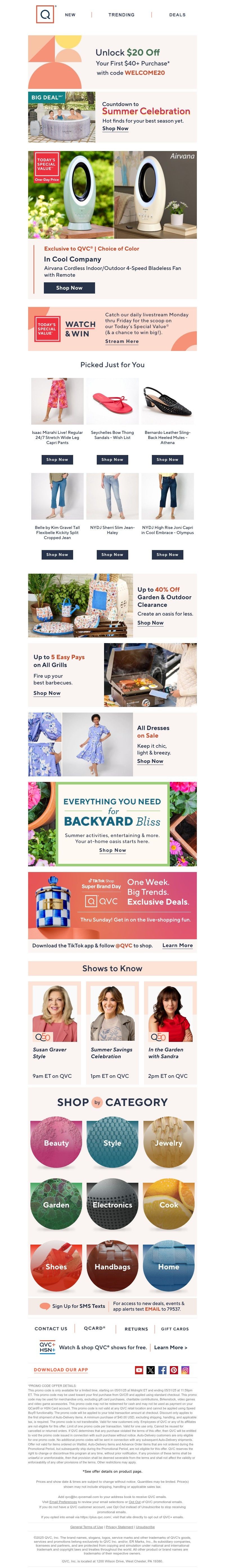Visit QVC's Instagram page
225x1568 pixels.
185,1370
